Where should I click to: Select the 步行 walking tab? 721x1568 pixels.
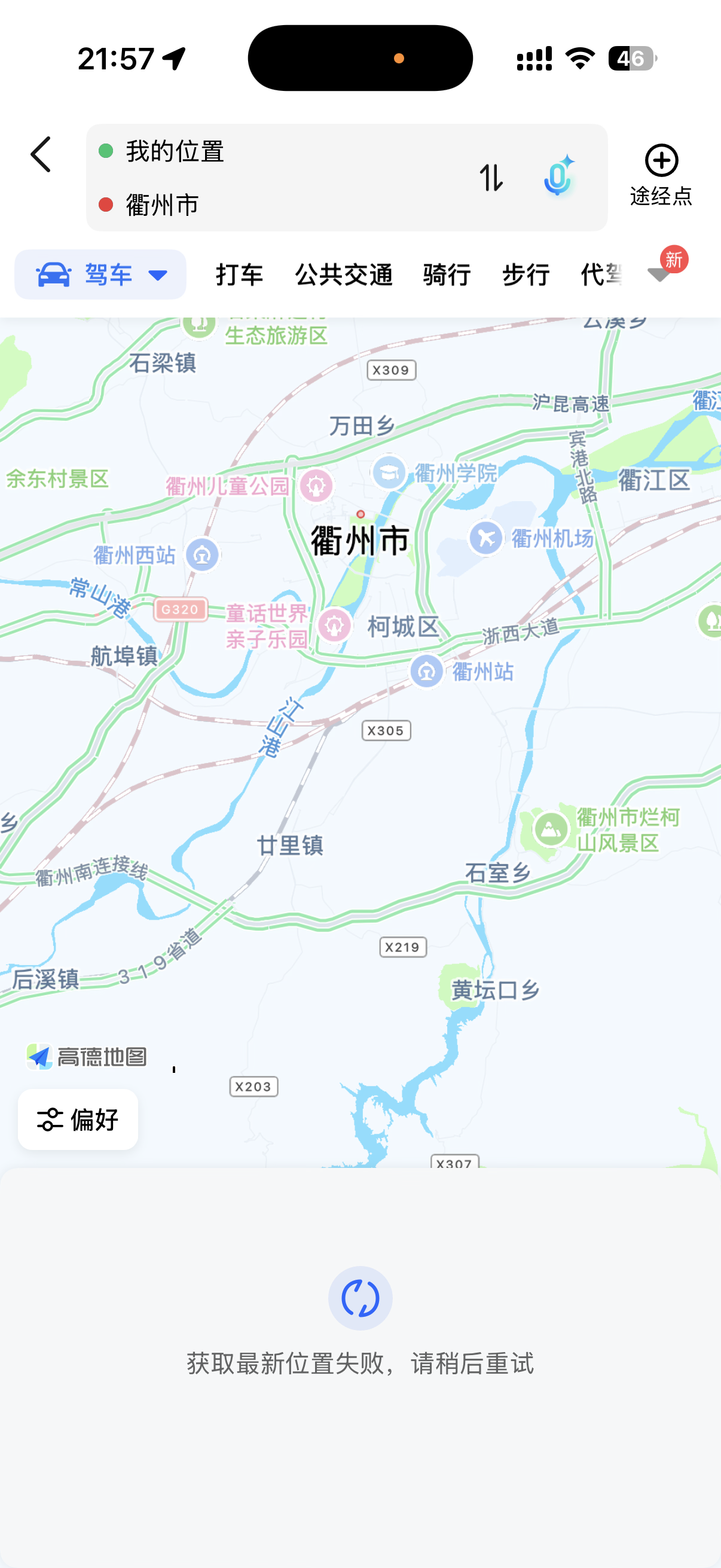pos(526,275)
